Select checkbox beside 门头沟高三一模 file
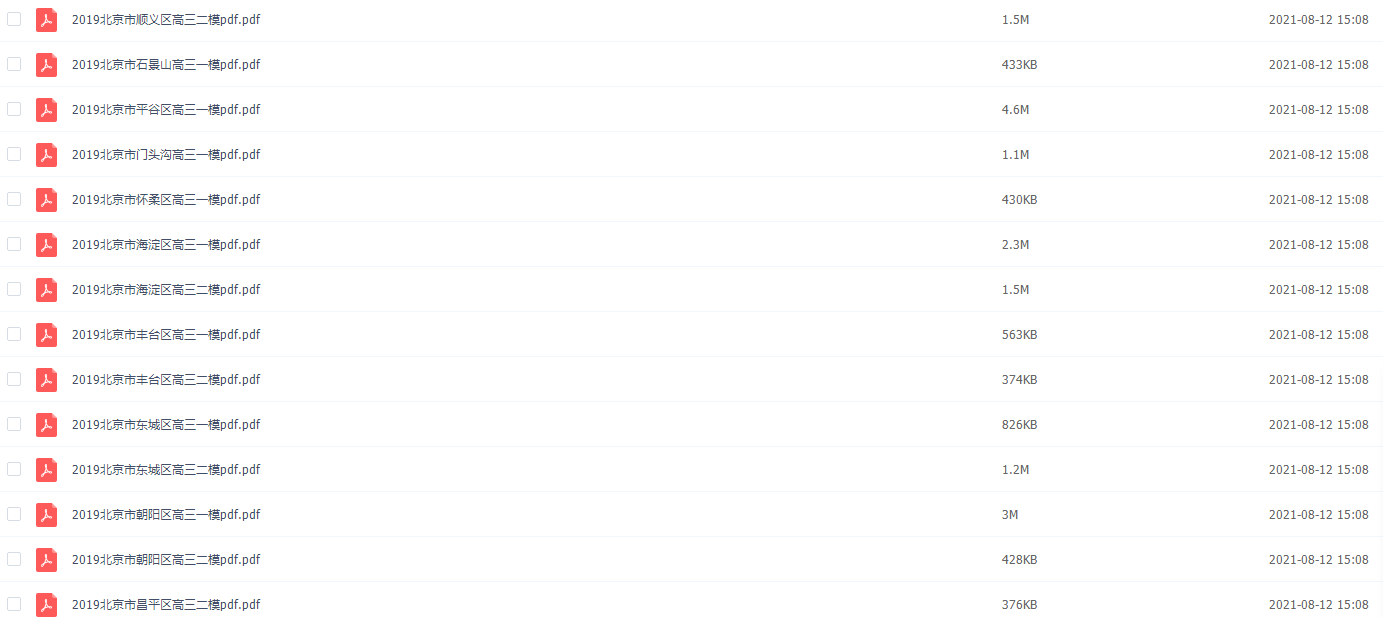The width and height of the screenshot is (1383, 617). pos(14,154)
